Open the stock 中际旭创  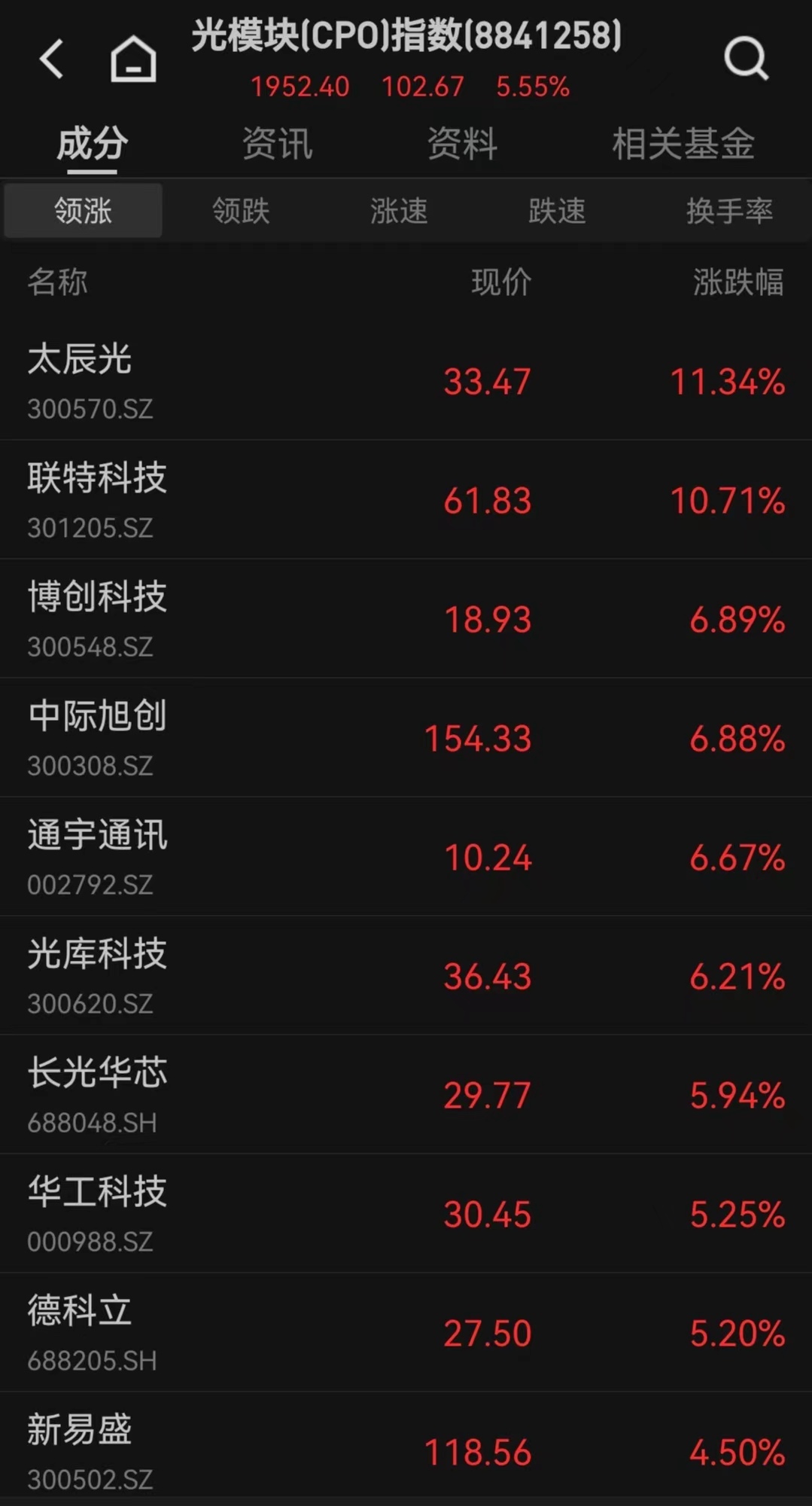point(406,738)
